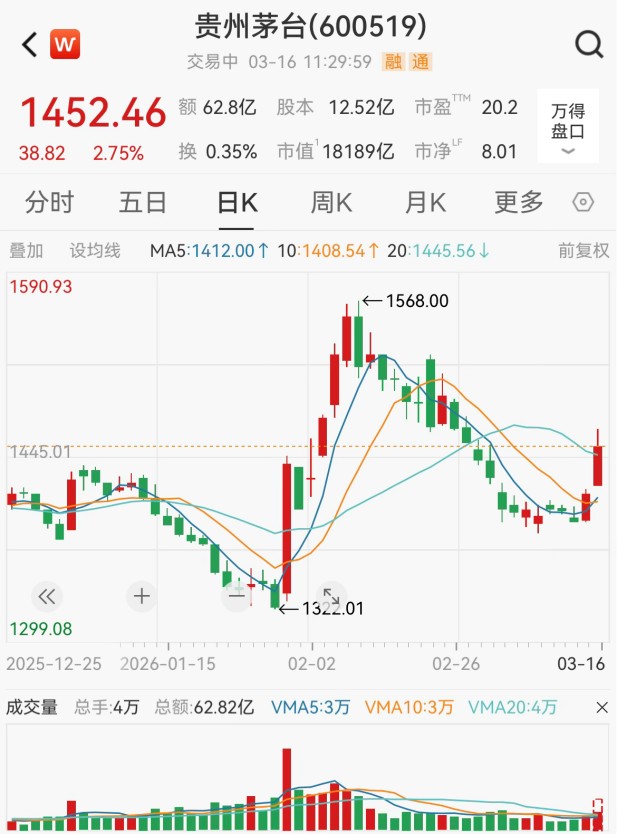617x834 pixels.
Task: Switch to the 月K chart tab
Action: (x=425, y=203)
